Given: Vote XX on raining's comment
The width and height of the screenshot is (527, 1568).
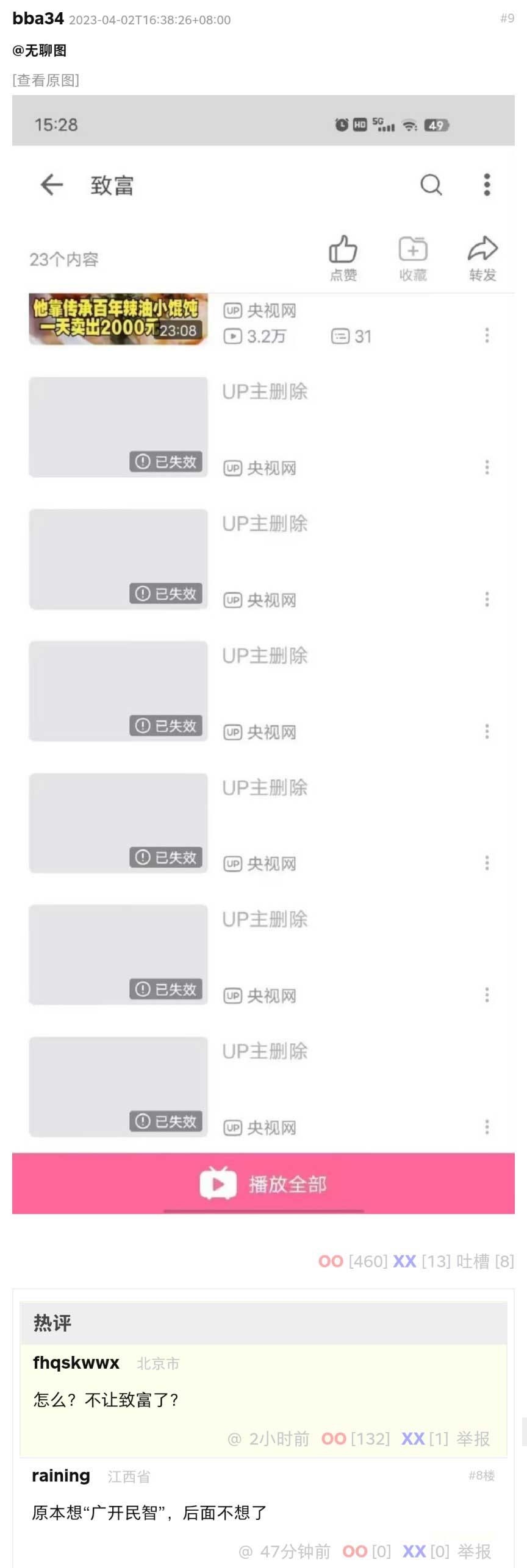Looking at the screenshot, I should pos(414,1552).
